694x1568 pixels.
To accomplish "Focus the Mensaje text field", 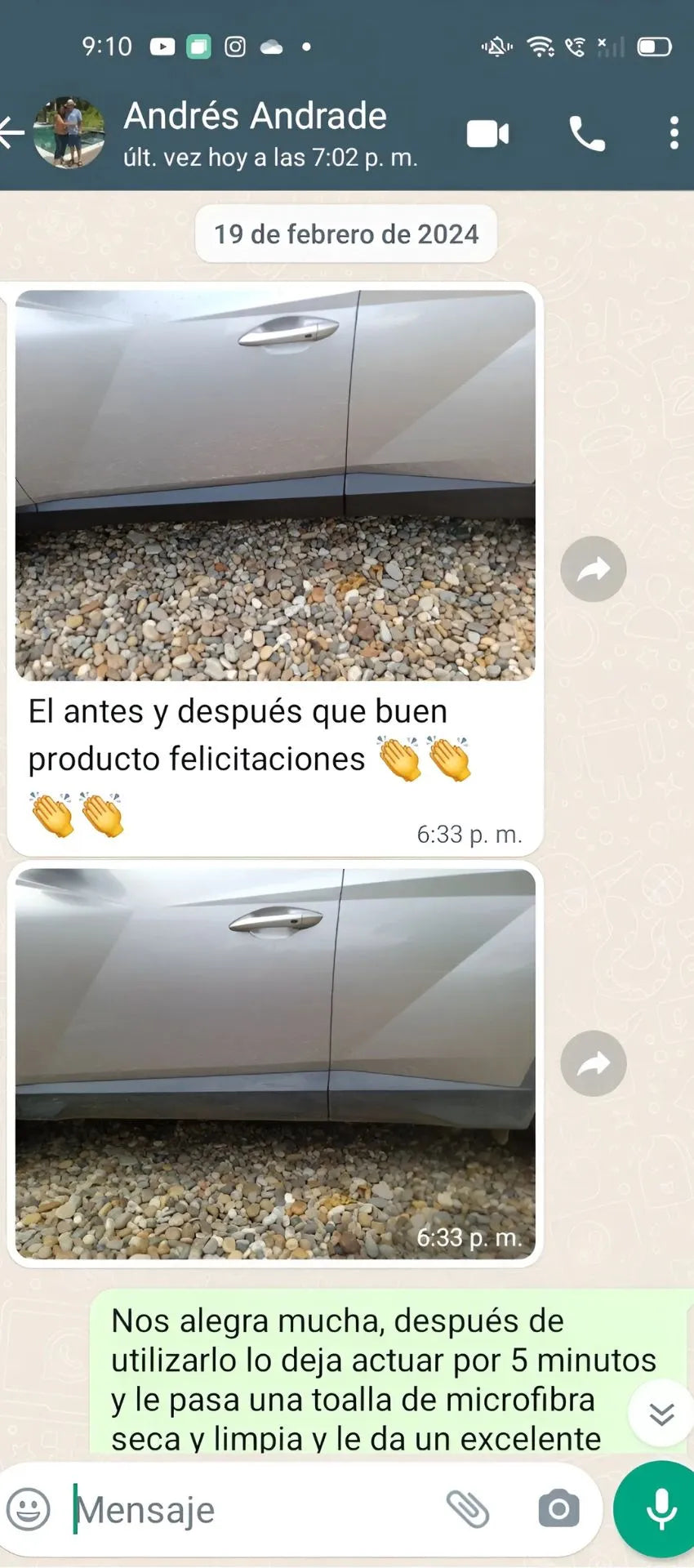I will coord(245,1510).
